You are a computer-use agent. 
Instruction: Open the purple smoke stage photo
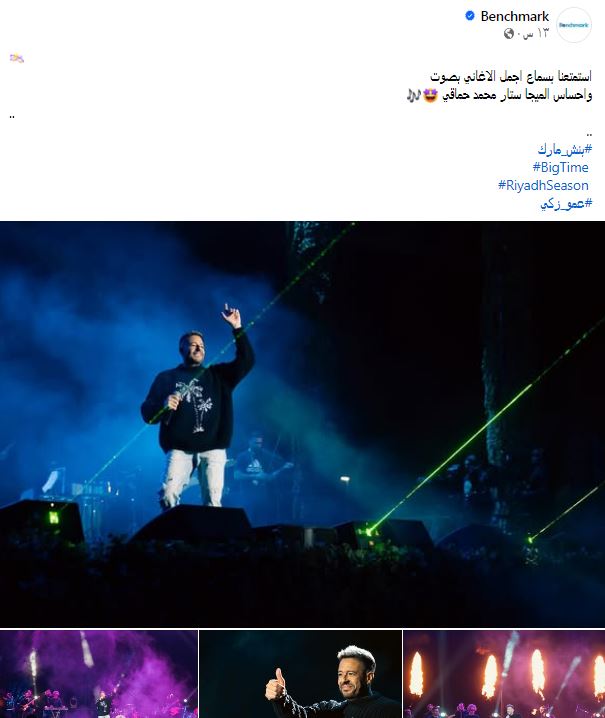click(x=98, y=673)
